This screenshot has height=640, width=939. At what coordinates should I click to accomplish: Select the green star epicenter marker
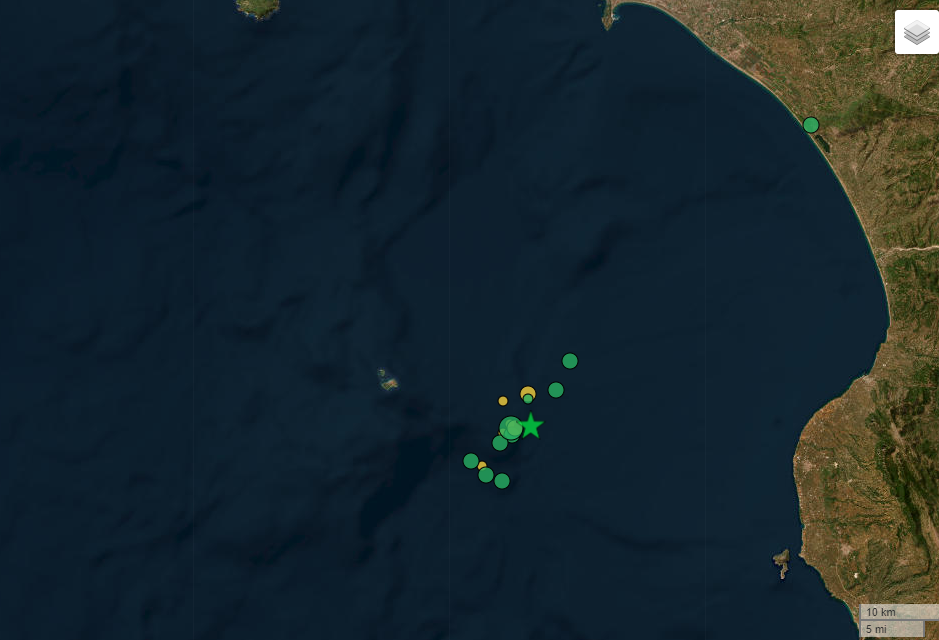[x=531, y=426]
